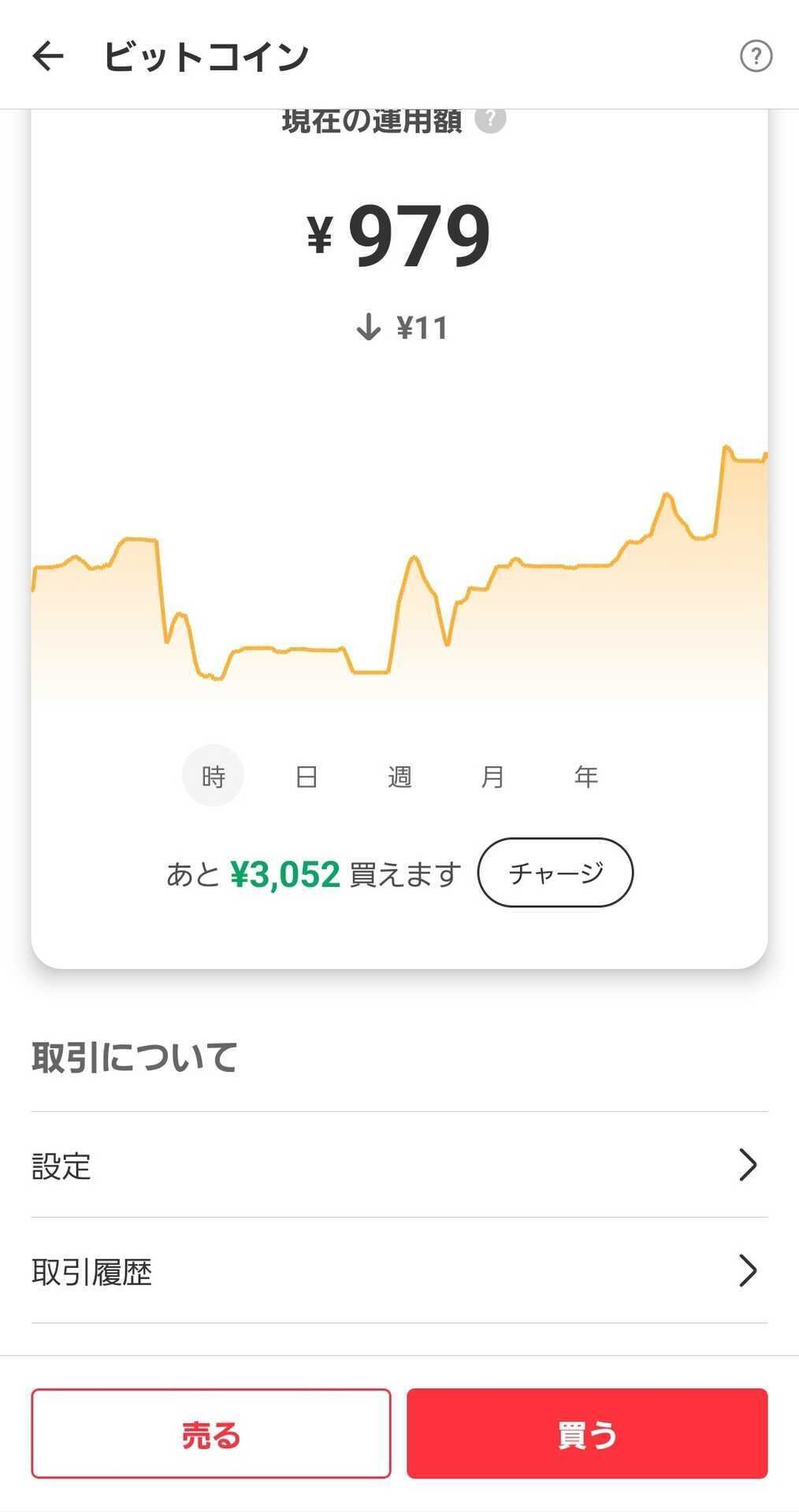Tap the peak of the yellow price chart

tap(727, 447)
